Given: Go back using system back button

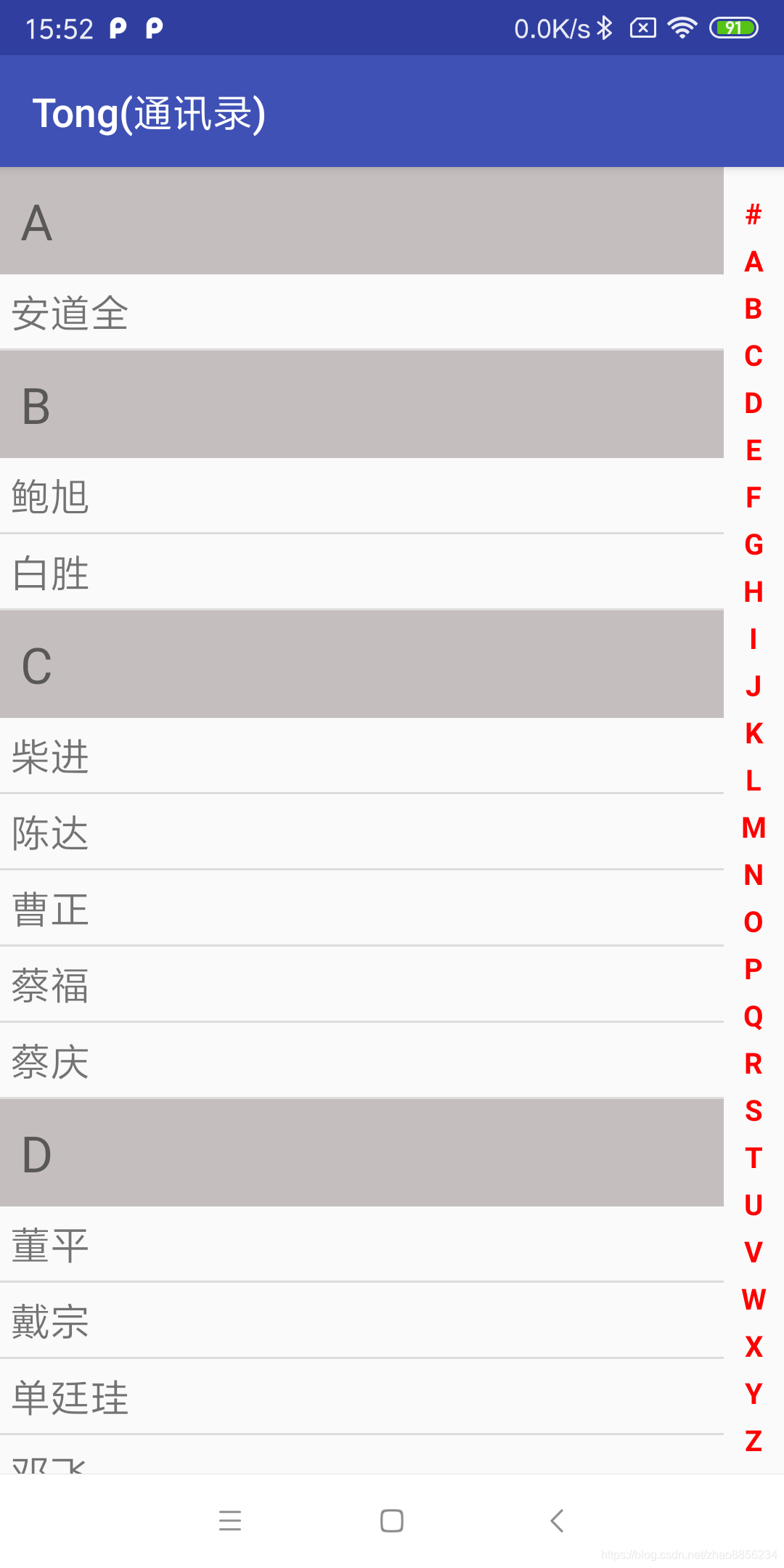Looking at the screenshot, I should point(557,1520).
